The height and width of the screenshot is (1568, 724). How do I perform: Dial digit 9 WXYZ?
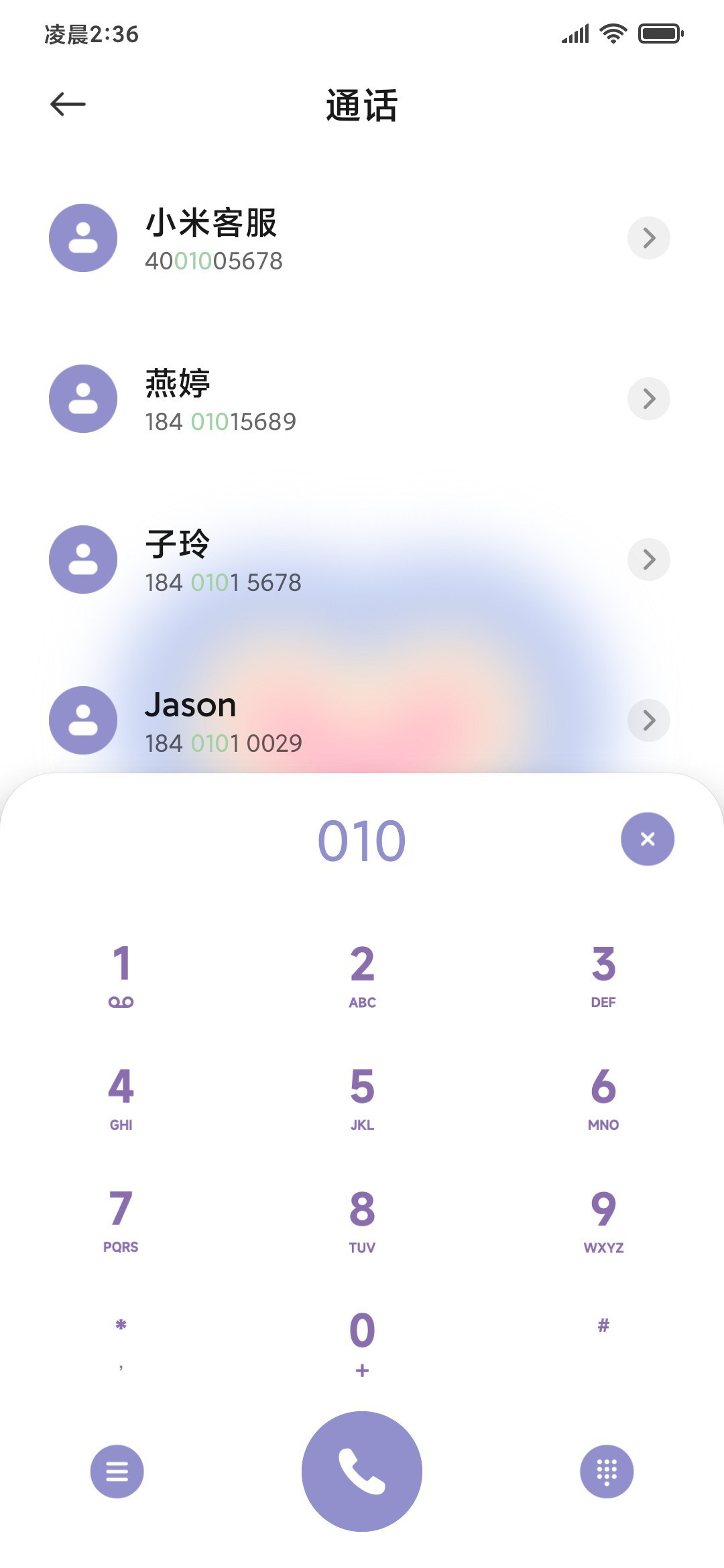[603, 1221]
